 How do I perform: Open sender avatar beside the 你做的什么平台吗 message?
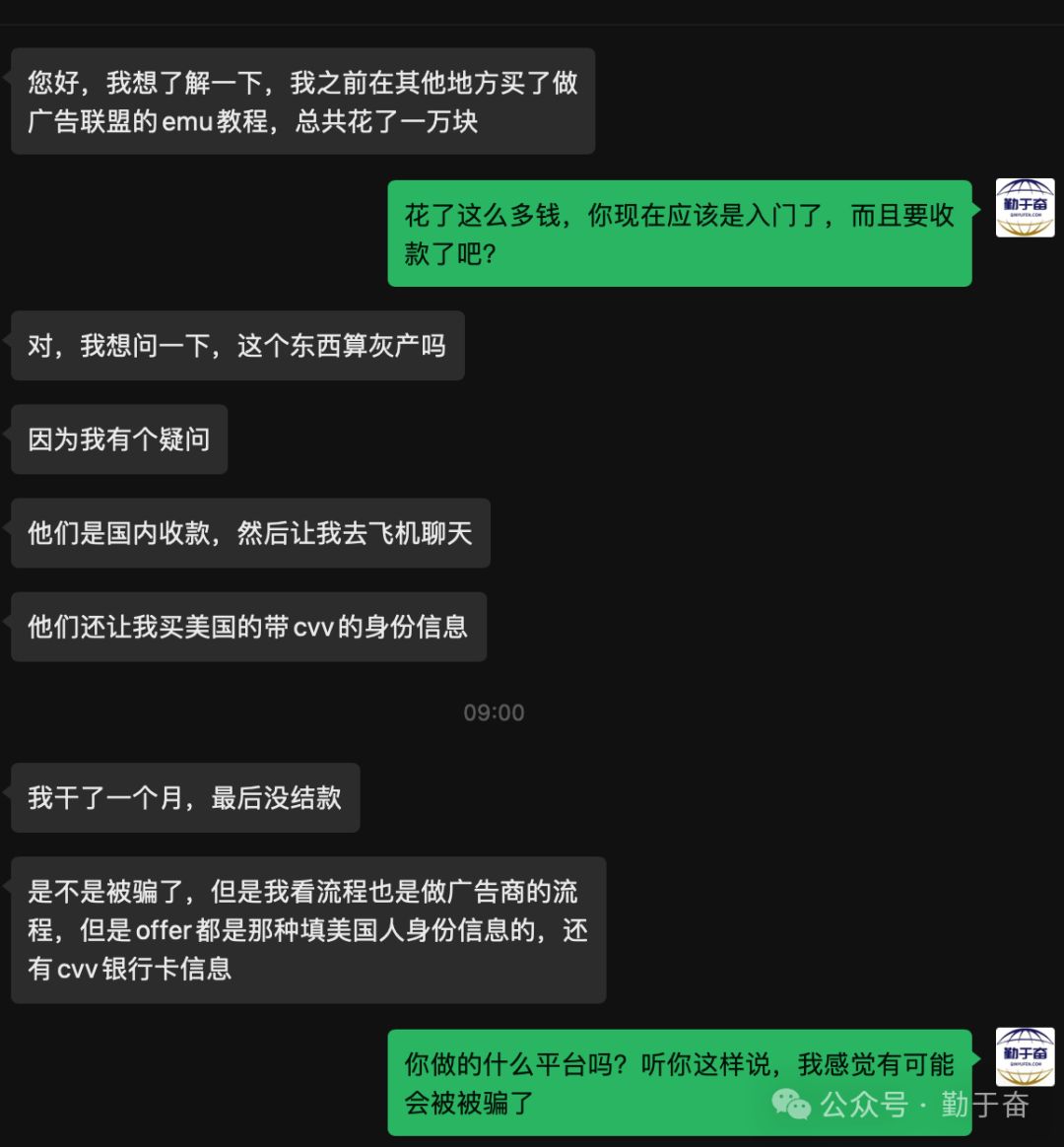[x=1025, y=1057]
